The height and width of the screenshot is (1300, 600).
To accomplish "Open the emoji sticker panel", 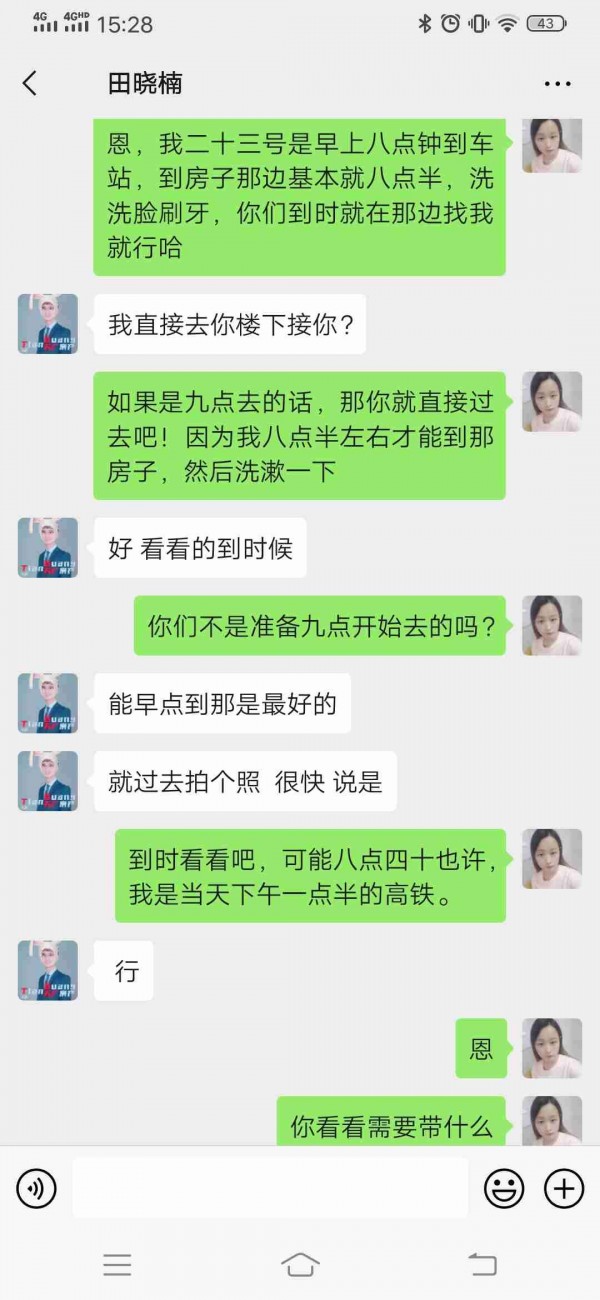I will coord(504,1188).
